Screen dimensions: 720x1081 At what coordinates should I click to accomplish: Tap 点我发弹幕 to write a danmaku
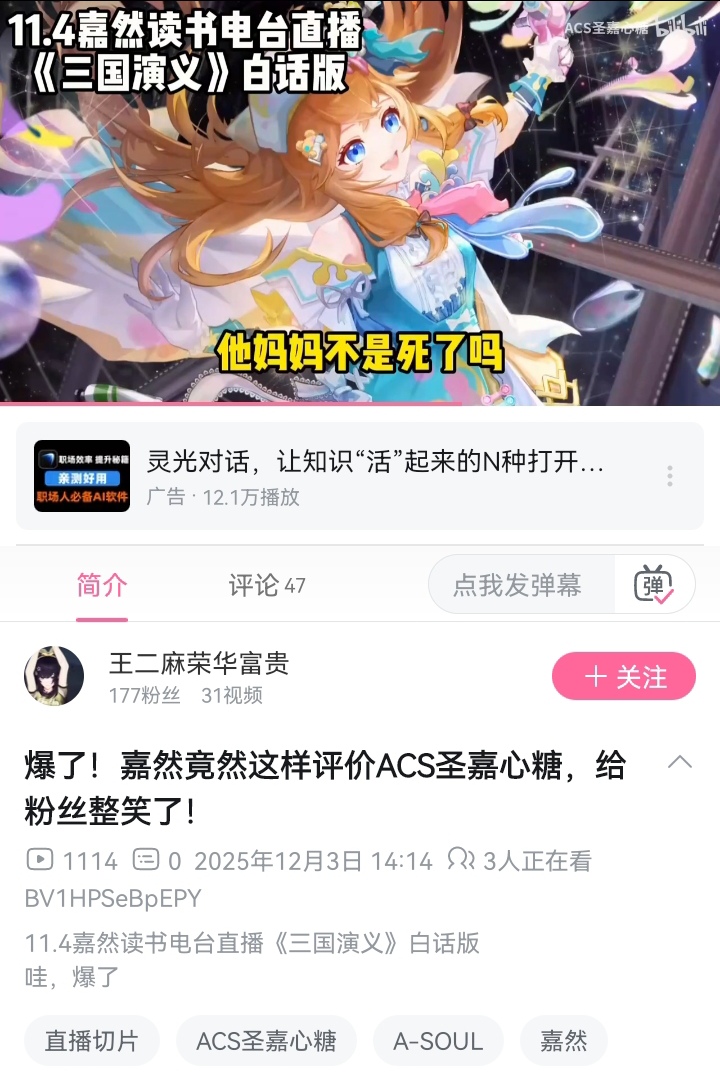pyautogui.click(x=518, y=585)
